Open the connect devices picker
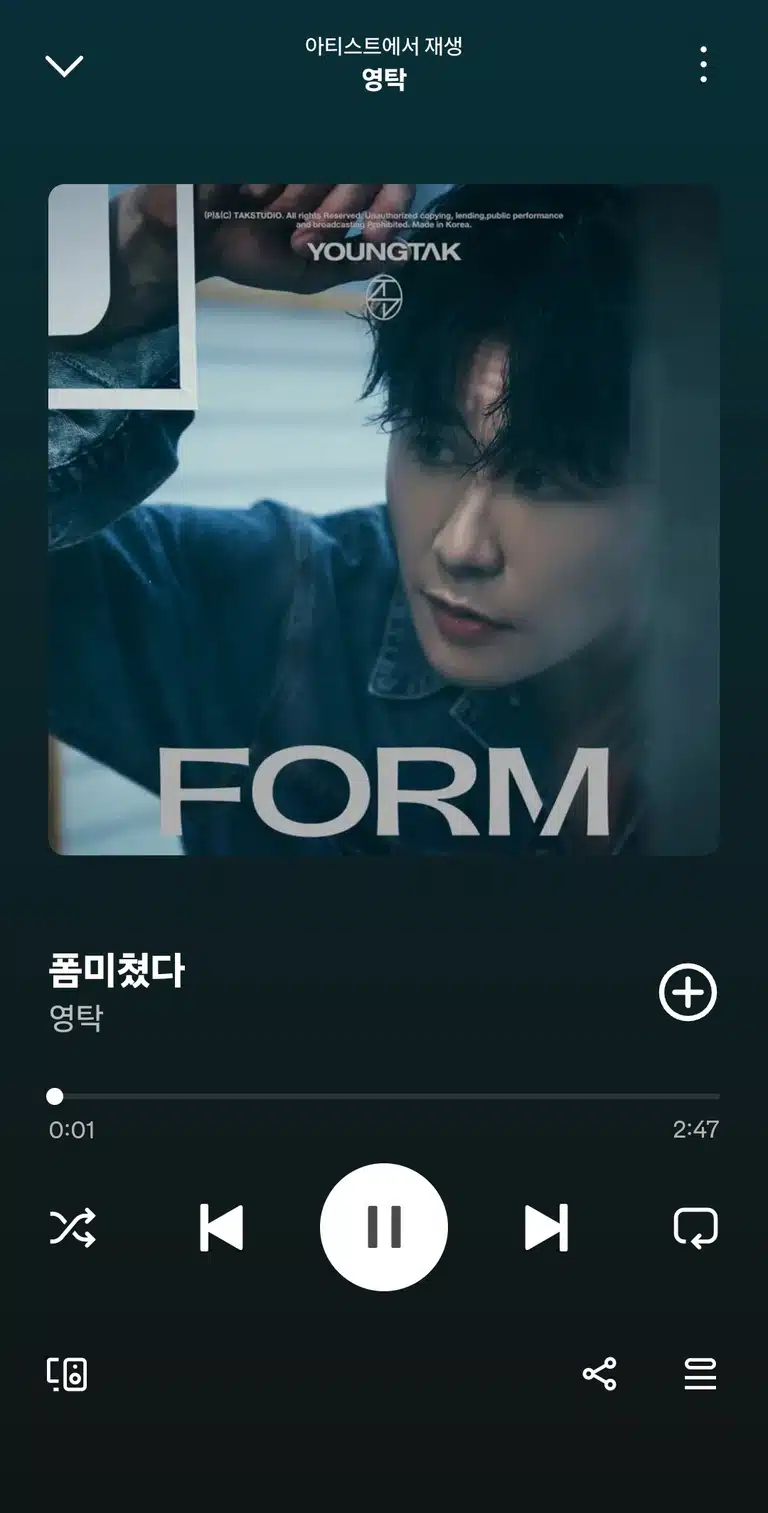This screenshot has width=768, height=1513. tap(67, 1374)
